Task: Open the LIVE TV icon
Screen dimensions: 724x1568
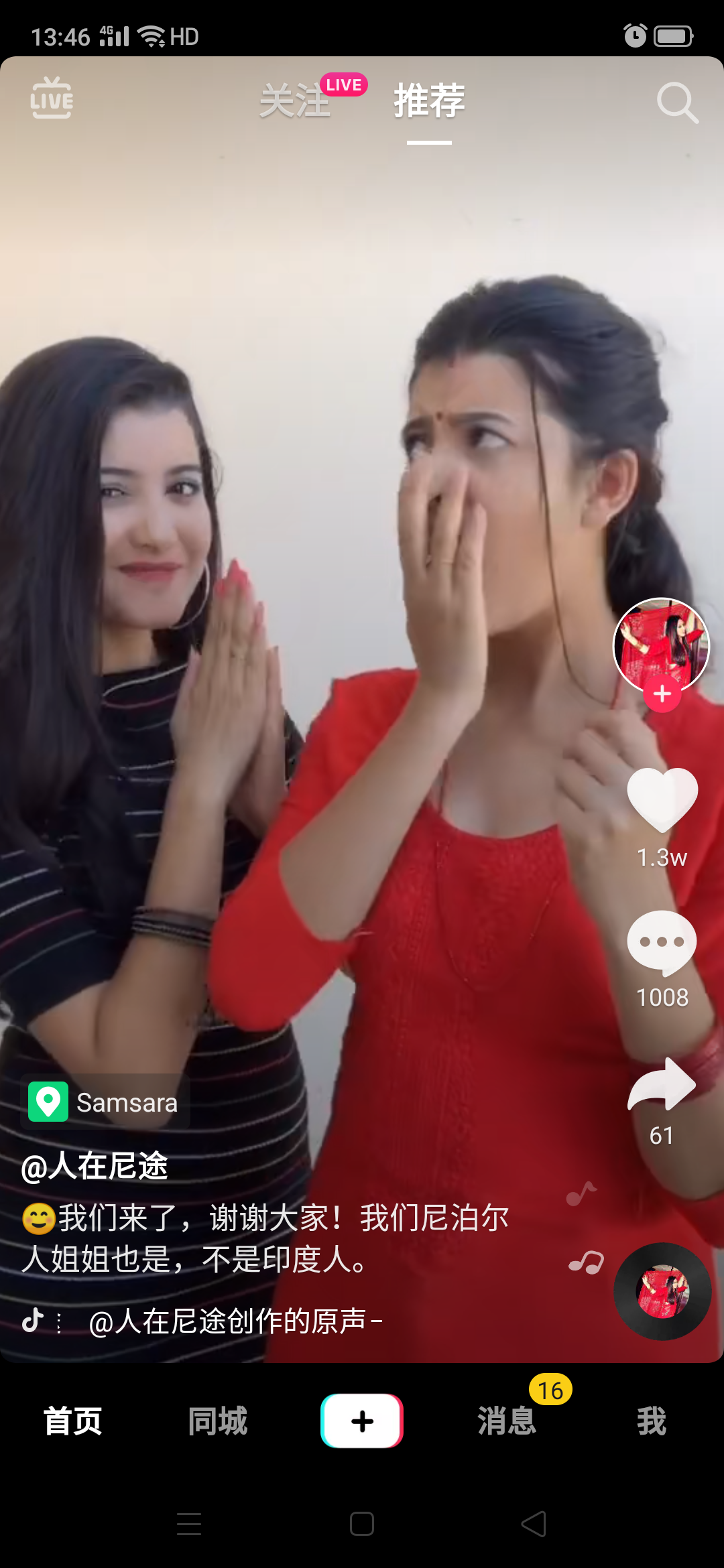Action: [x=52, y=98]
